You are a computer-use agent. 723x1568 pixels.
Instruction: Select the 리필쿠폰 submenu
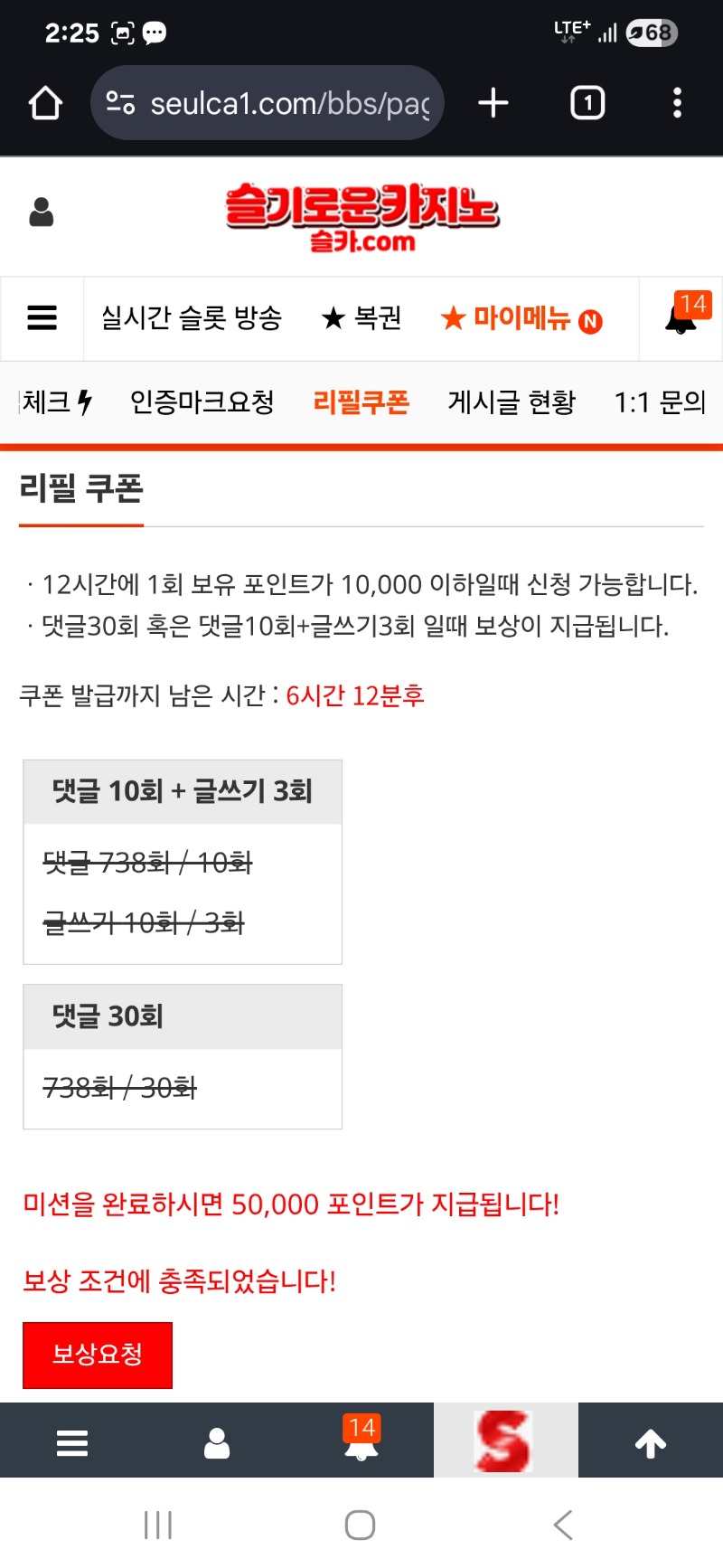(x=361, y=402)
